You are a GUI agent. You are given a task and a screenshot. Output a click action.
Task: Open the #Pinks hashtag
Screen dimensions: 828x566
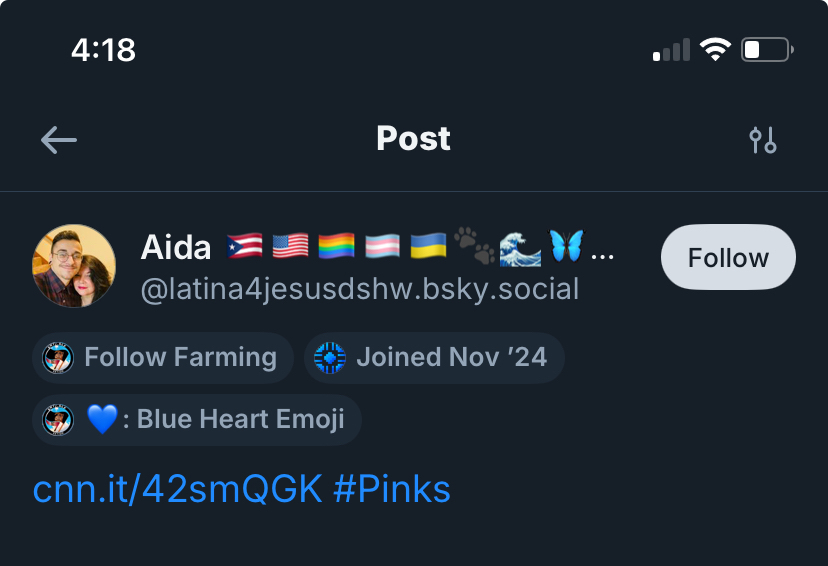(392, 489)
